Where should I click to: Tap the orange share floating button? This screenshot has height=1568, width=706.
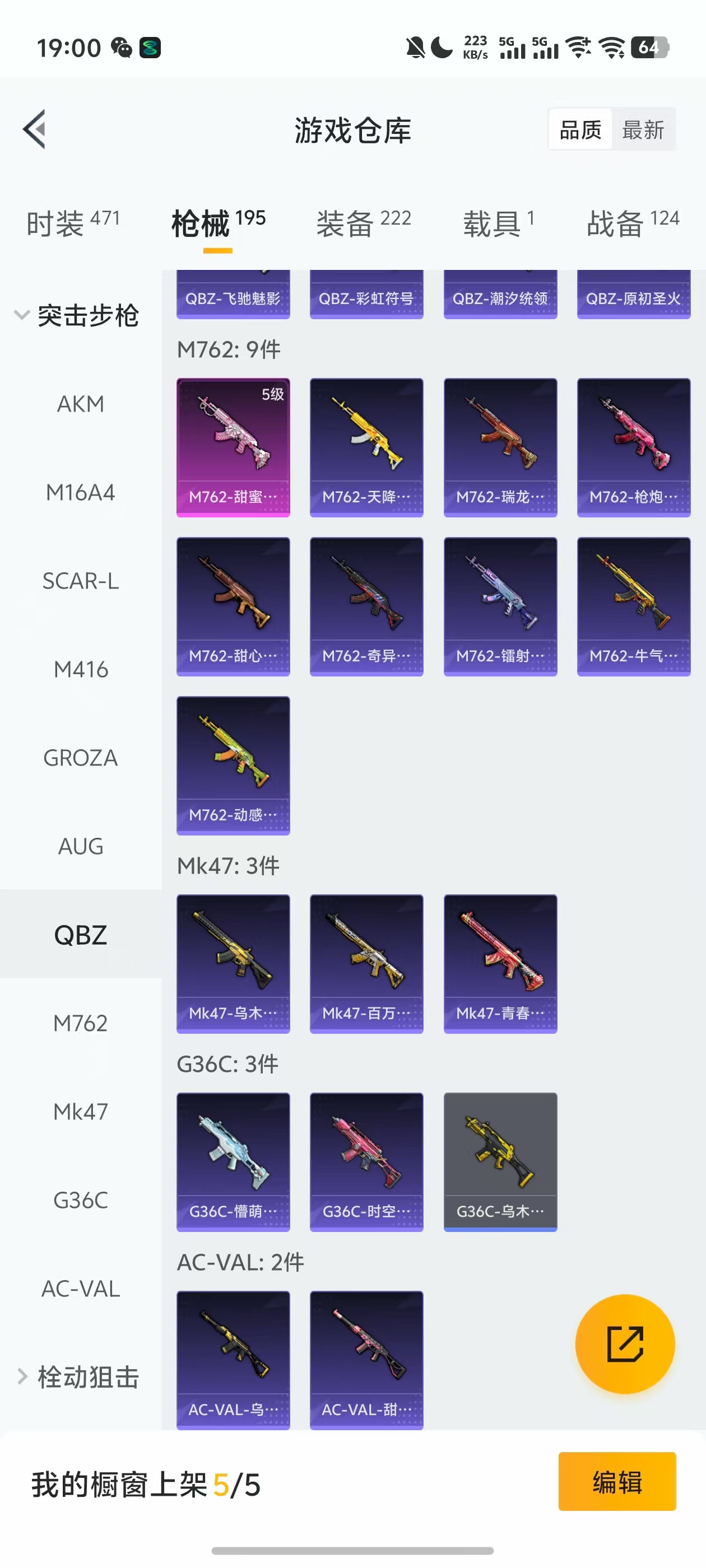pyautogui.click(x=624, y=1344)
